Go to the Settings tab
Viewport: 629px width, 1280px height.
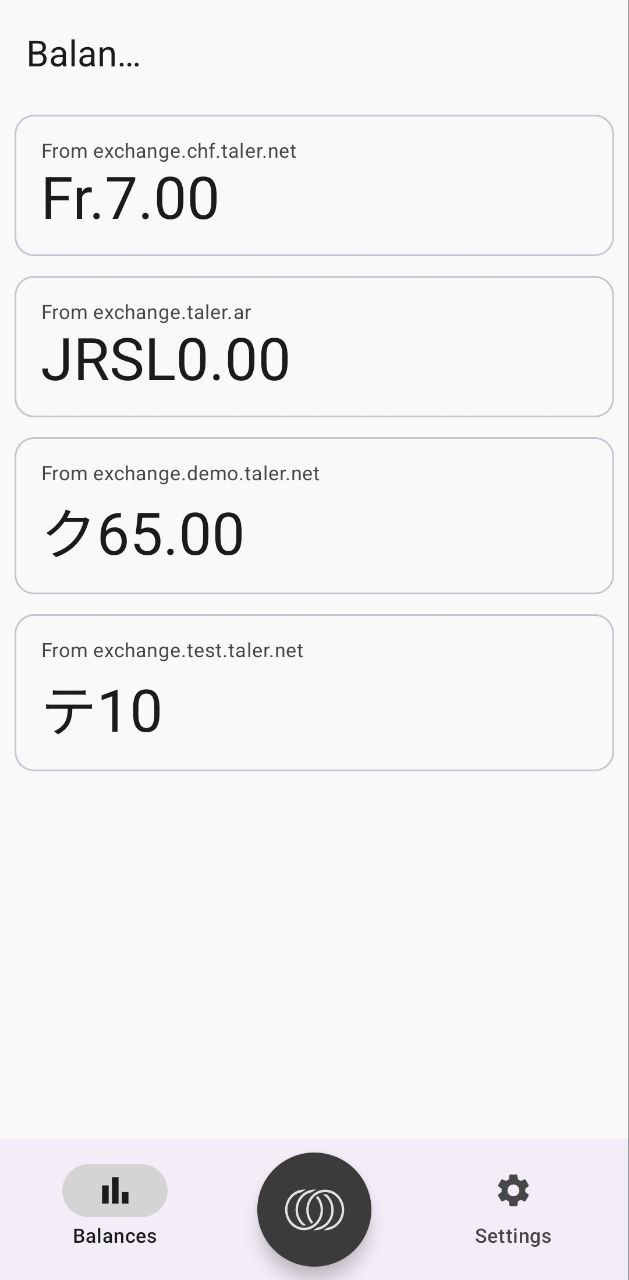point(513,1207)
